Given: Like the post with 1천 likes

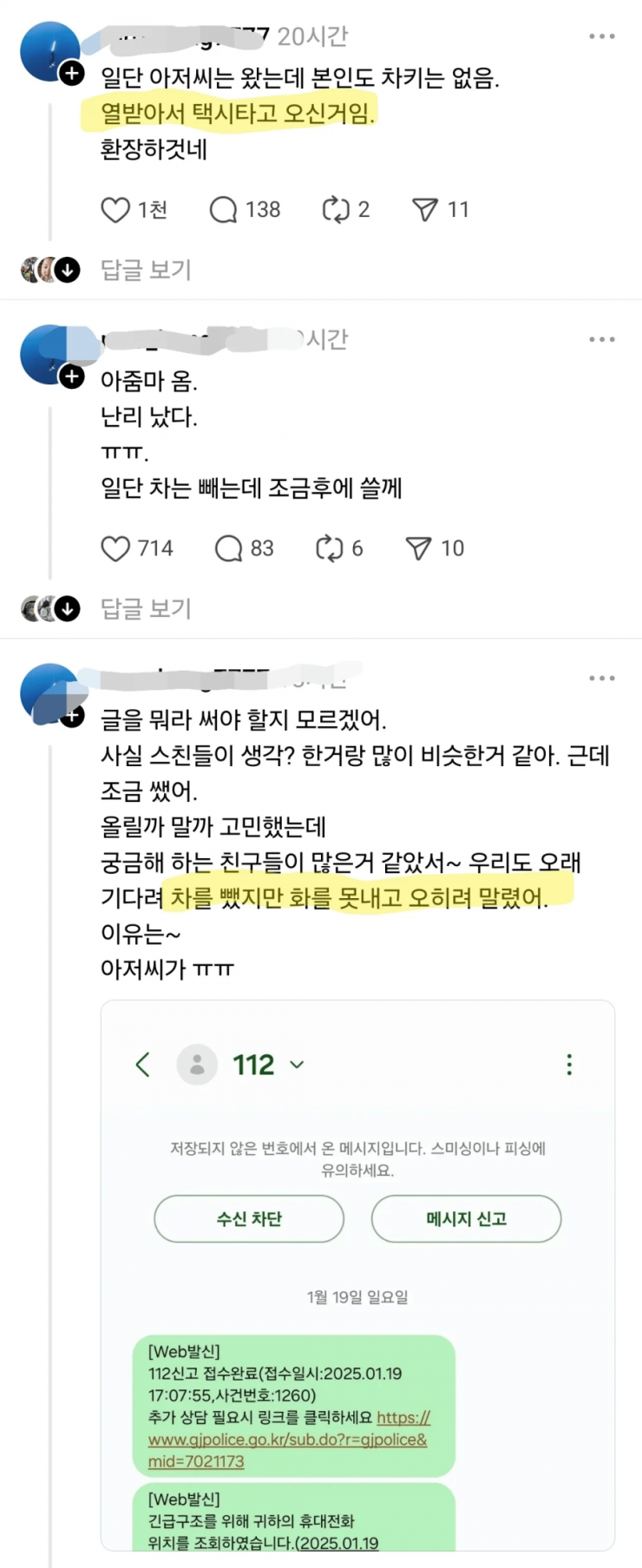Looking at the screenshot, I should point(115,210).
